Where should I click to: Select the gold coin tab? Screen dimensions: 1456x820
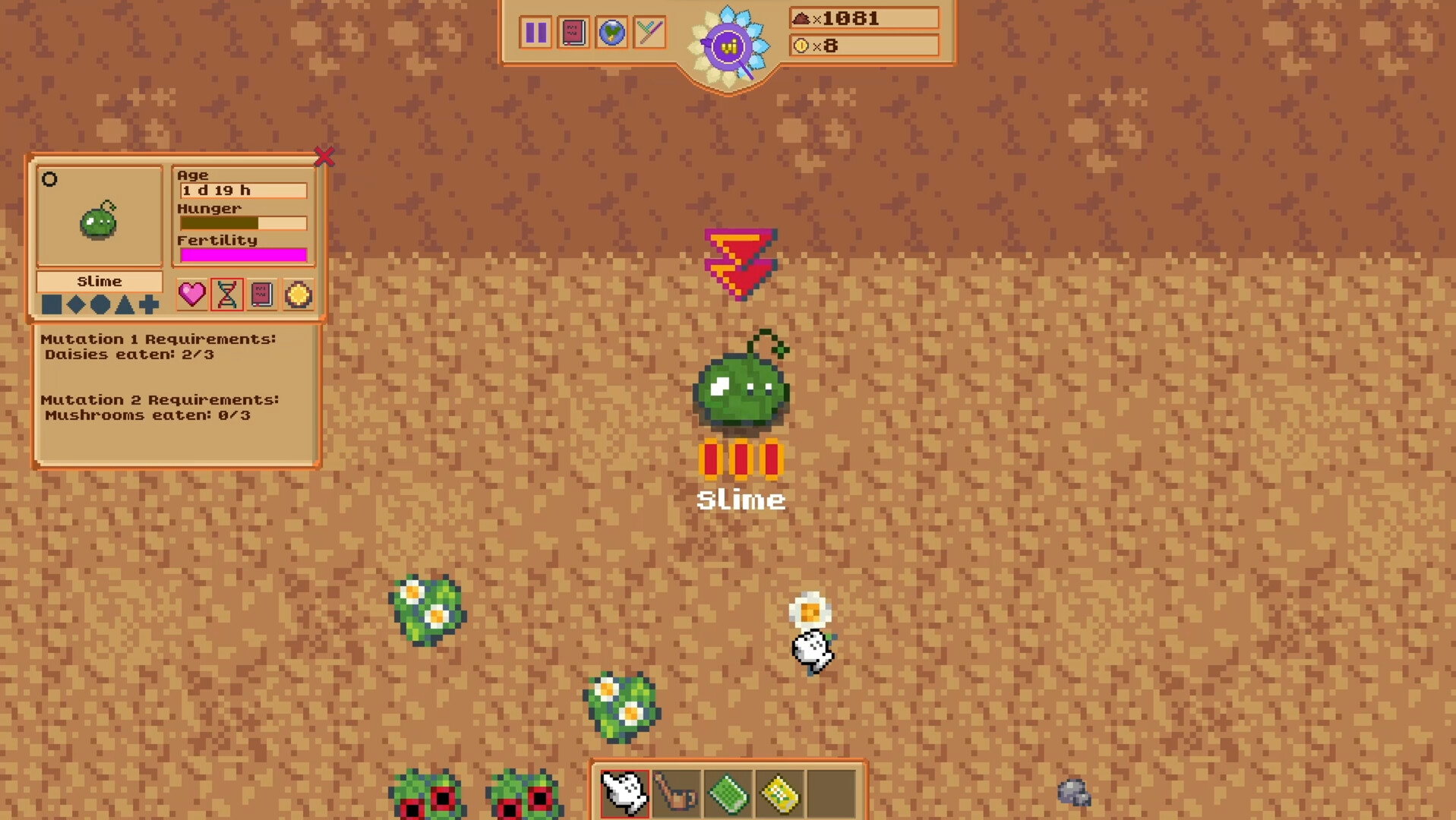point(298,295)
